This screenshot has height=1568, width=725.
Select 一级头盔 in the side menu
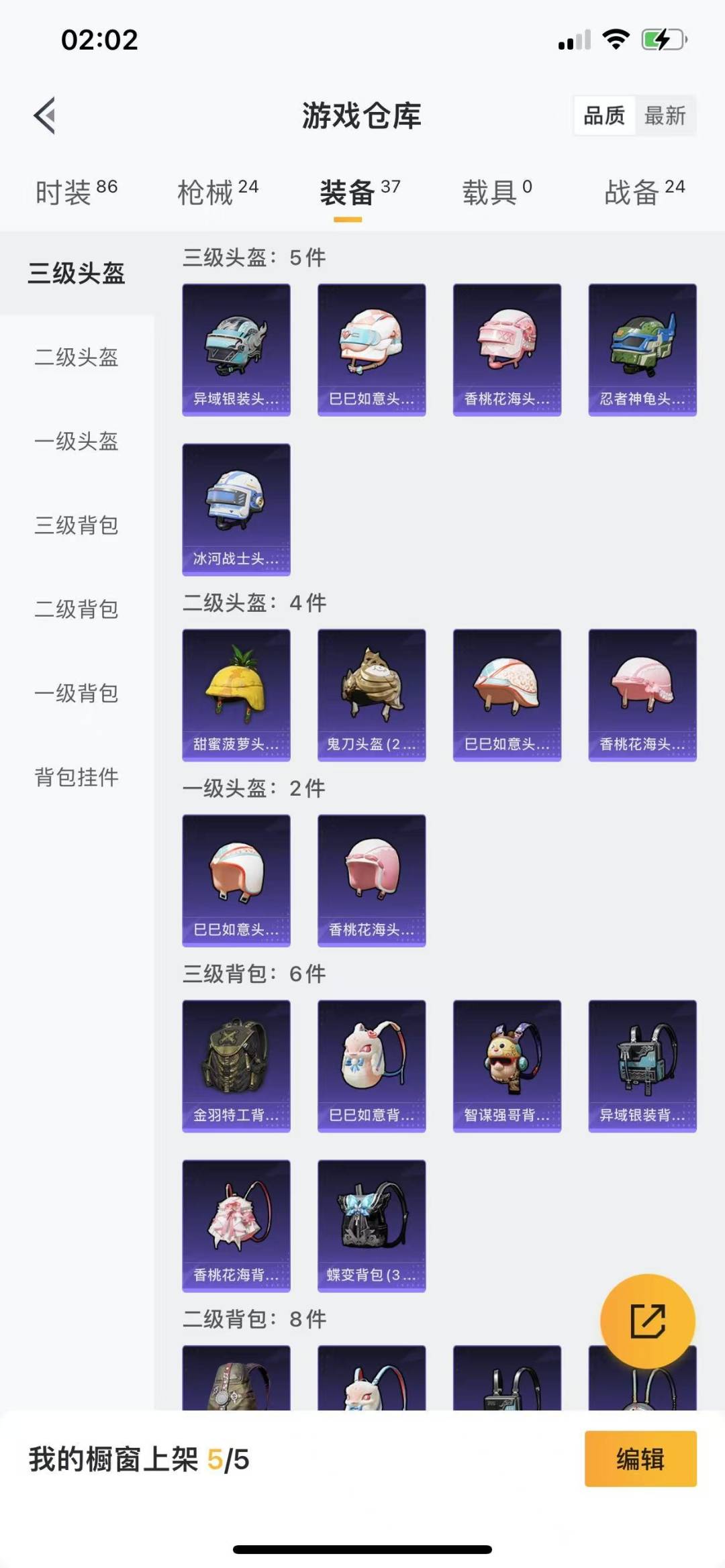77,441
